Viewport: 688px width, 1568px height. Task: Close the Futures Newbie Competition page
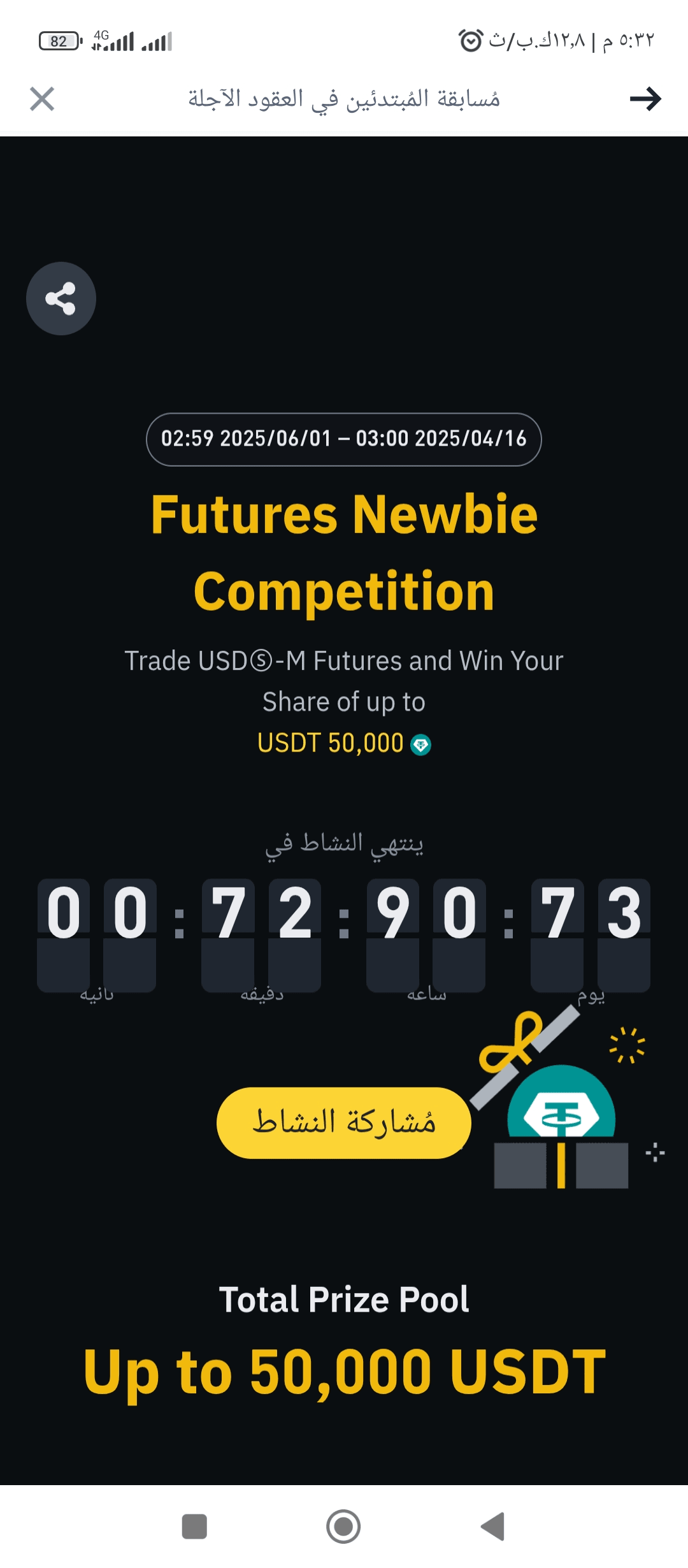[42, 99]
